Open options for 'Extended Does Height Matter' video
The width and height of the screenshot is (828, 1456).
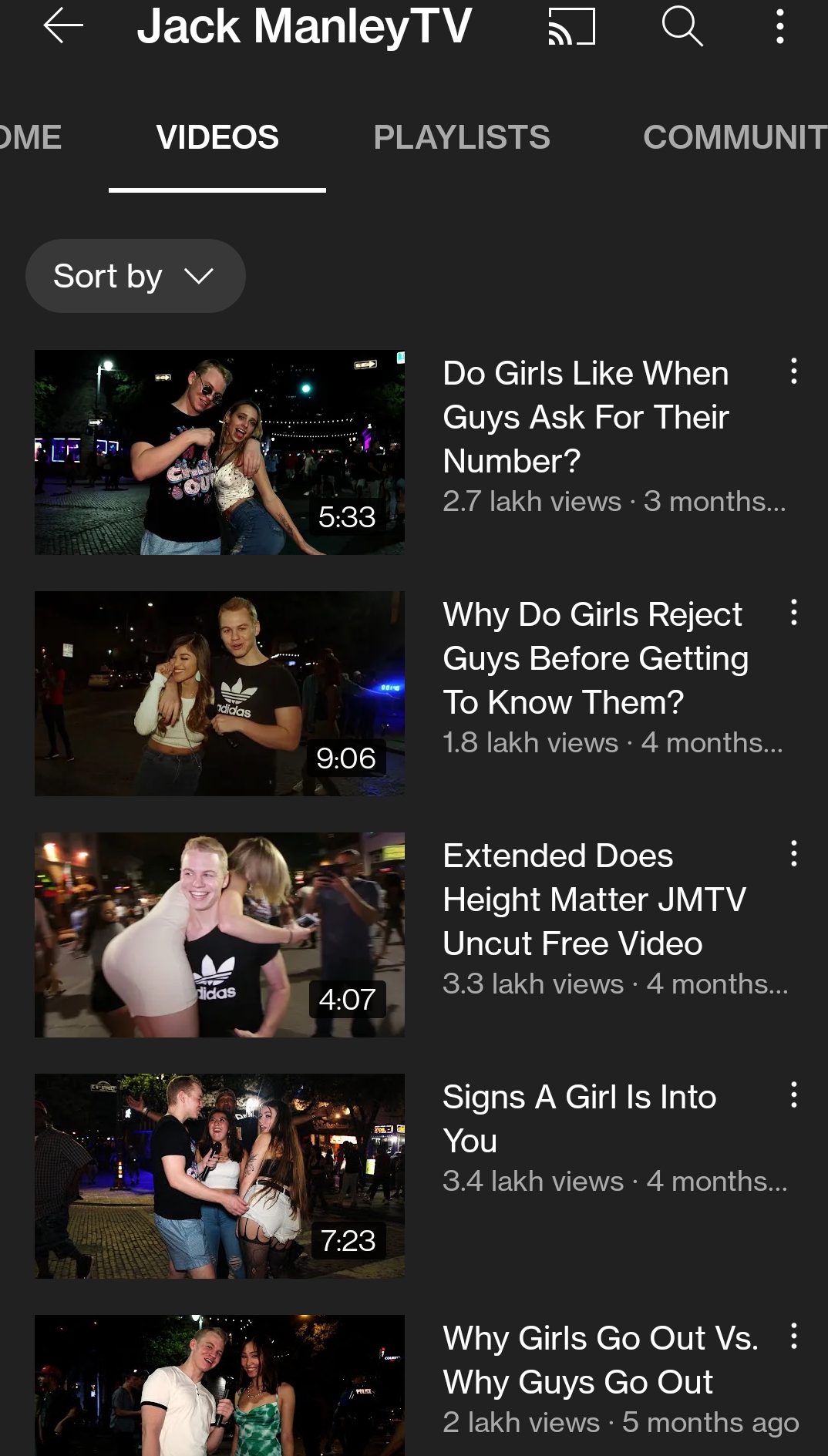pos(794,853)
